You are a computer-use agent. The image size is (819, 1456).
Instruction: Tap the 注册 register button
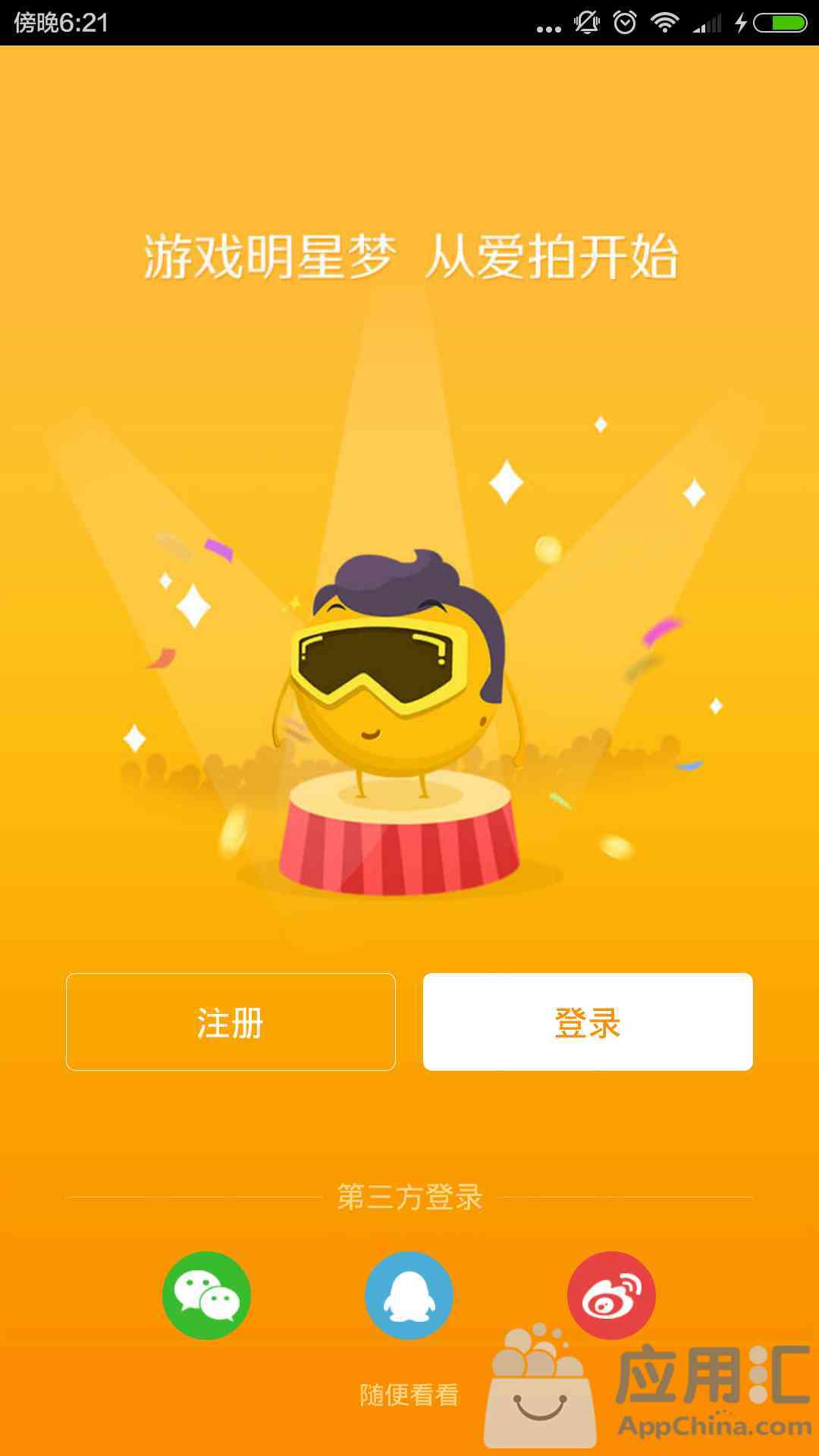(x=231, y=1021)
